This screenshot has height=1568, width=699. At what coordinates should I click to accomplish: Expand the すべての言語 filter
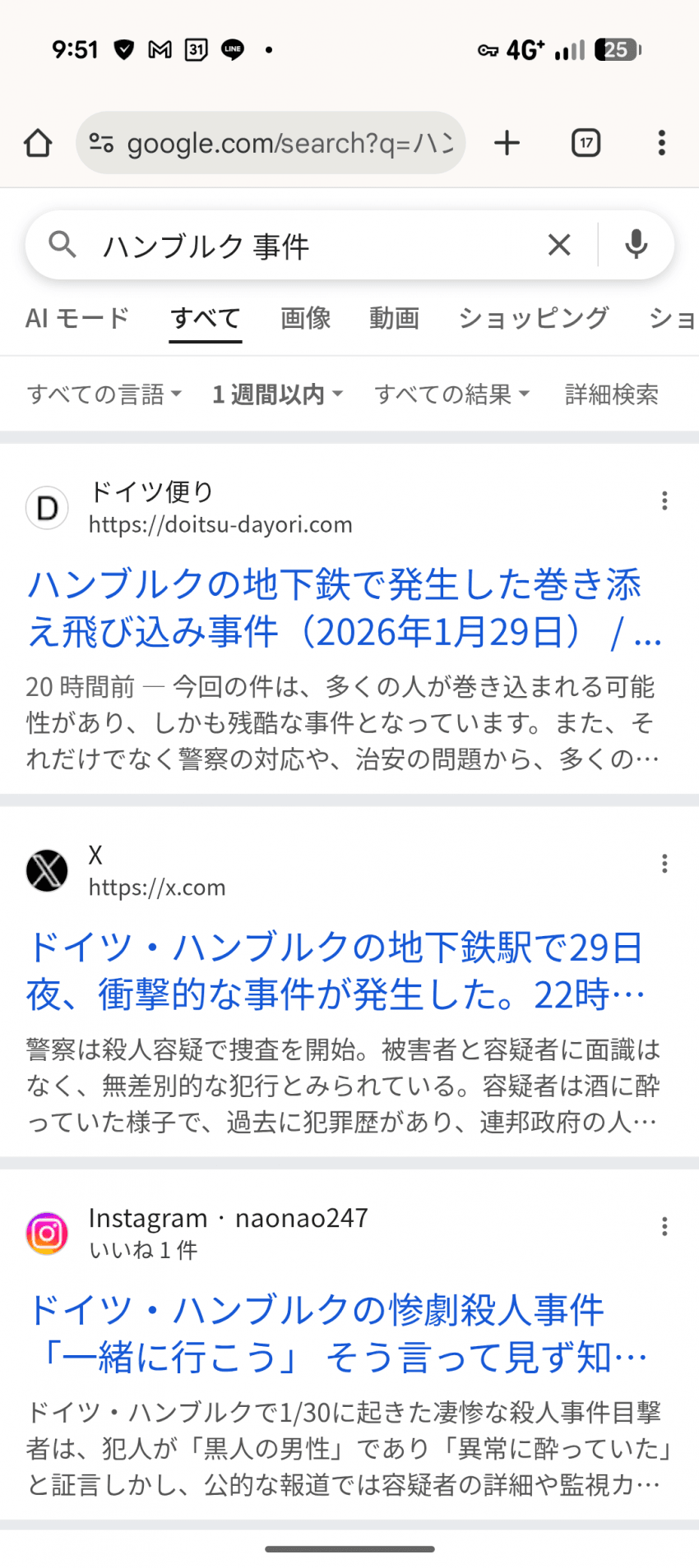coord(104,394)
